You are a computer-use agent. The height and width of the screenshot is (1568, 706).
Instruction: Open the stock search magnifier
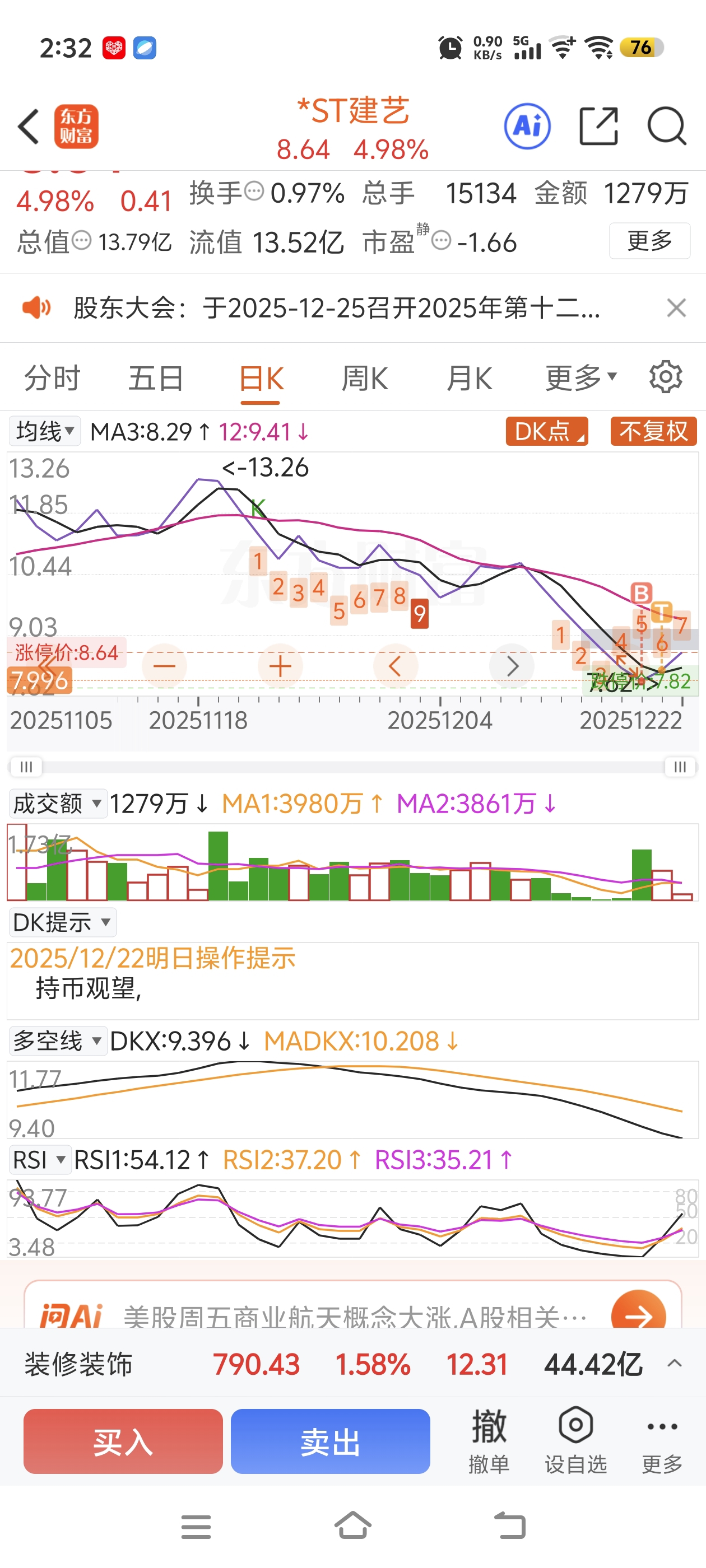tap(666, 127)
